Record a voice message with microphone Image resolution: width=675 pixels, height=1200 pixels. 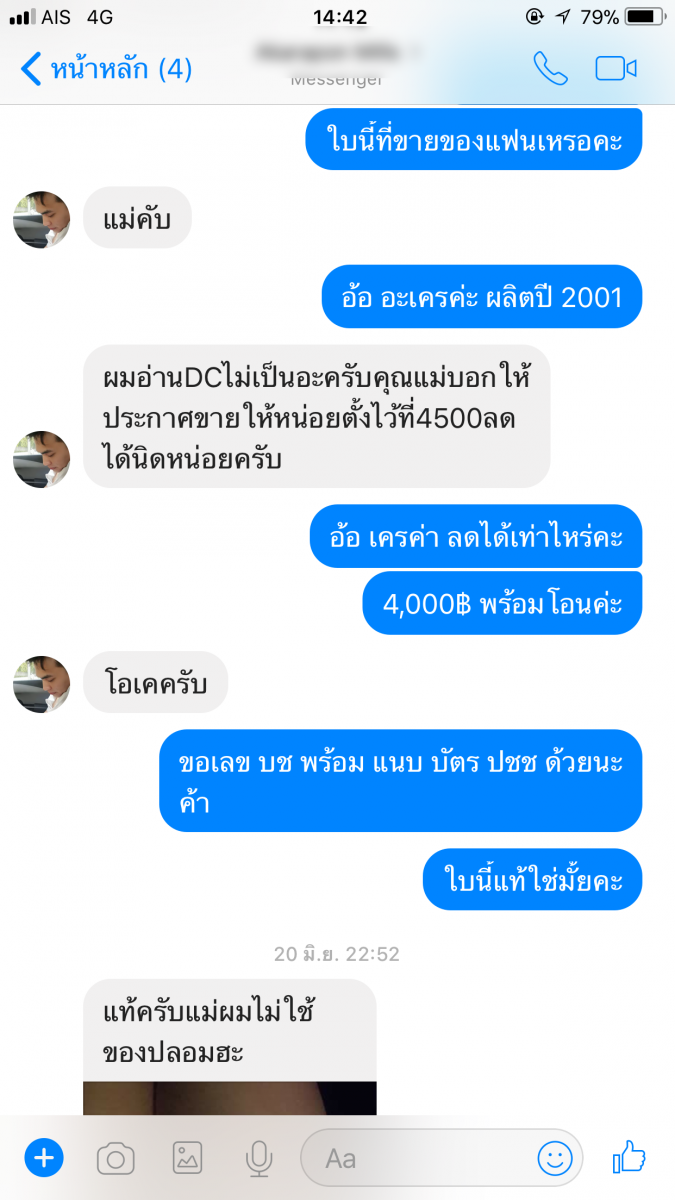258,1158
